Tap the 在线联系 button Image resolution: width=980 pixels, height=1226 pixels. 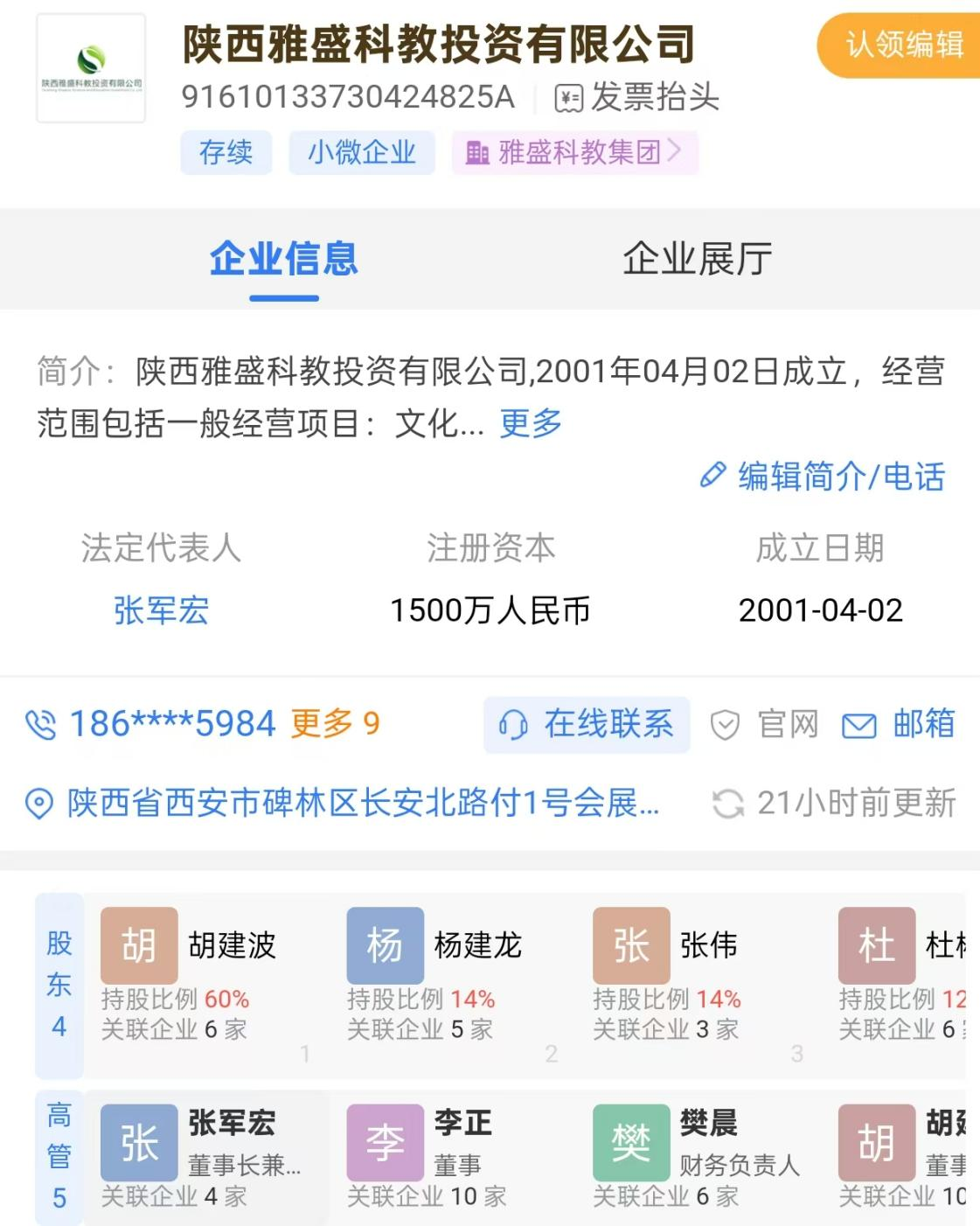pos(587,725)
